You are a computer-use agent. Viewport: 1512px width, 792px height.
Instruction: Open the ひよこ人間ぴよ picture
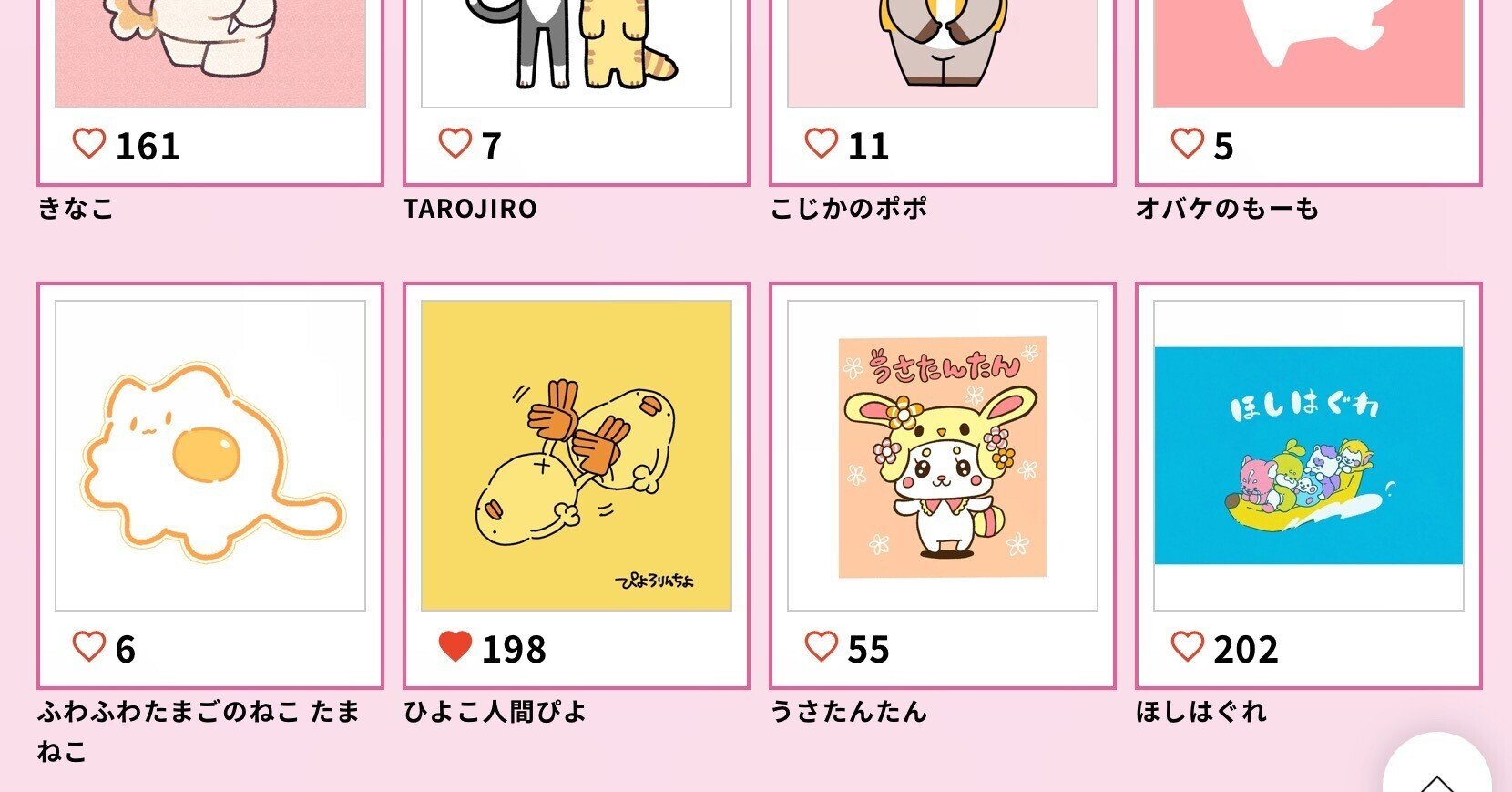577,456
